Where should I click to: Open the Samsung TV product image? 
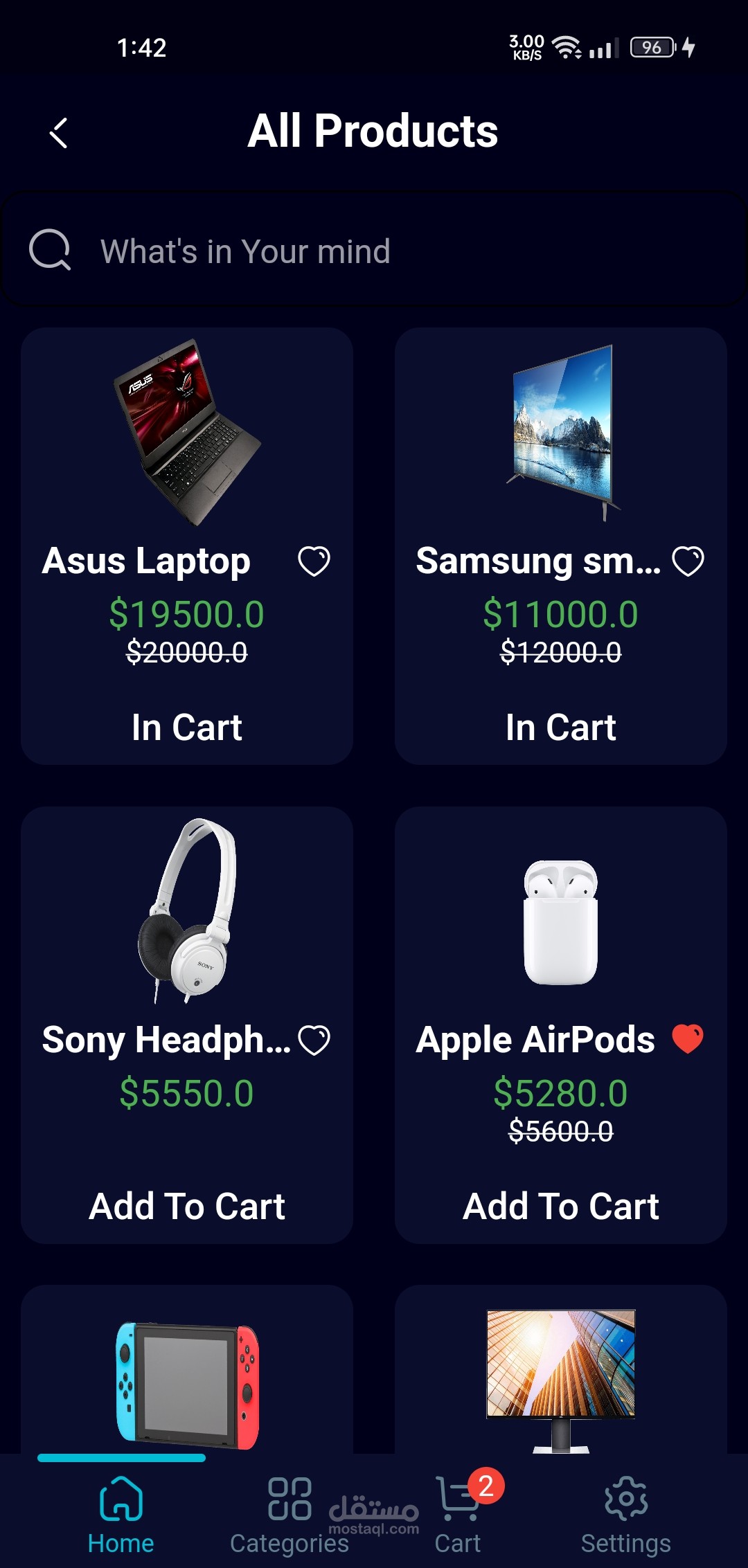pyautogui.click(x=562, y=431)
